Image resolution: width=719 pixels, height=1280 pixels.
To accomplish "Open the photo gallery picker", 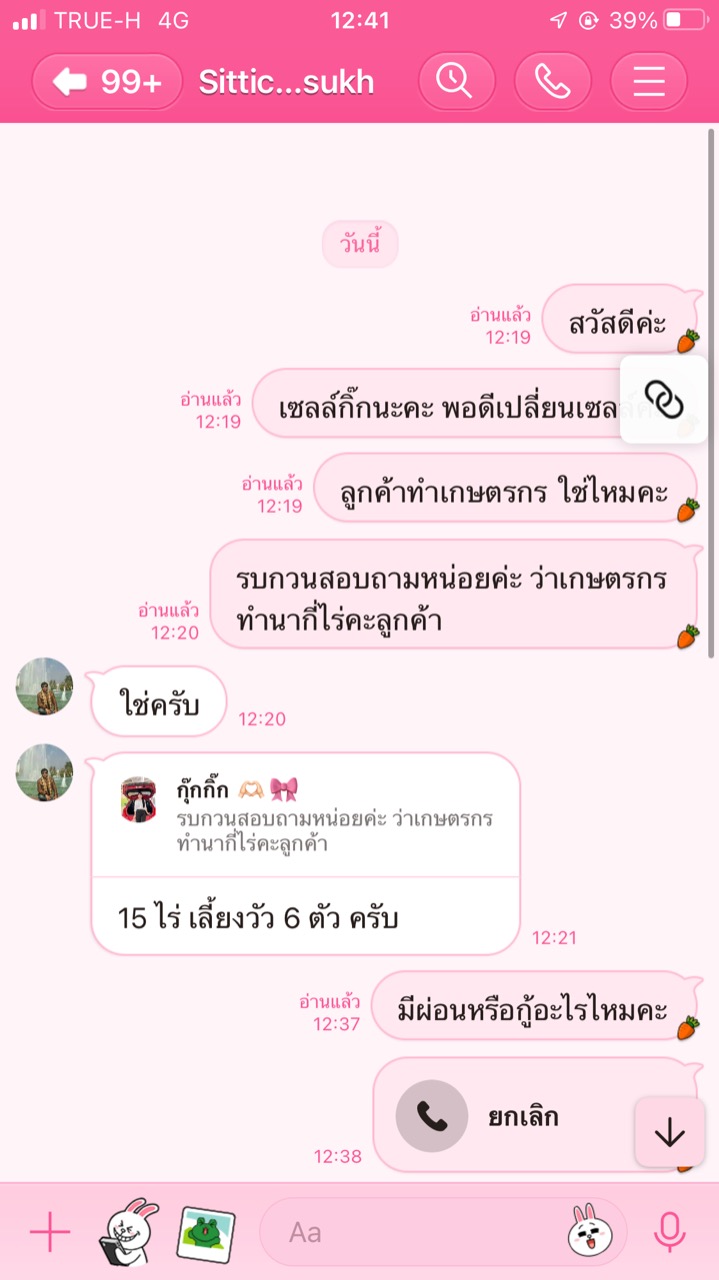I will (x=206, y=1232).
